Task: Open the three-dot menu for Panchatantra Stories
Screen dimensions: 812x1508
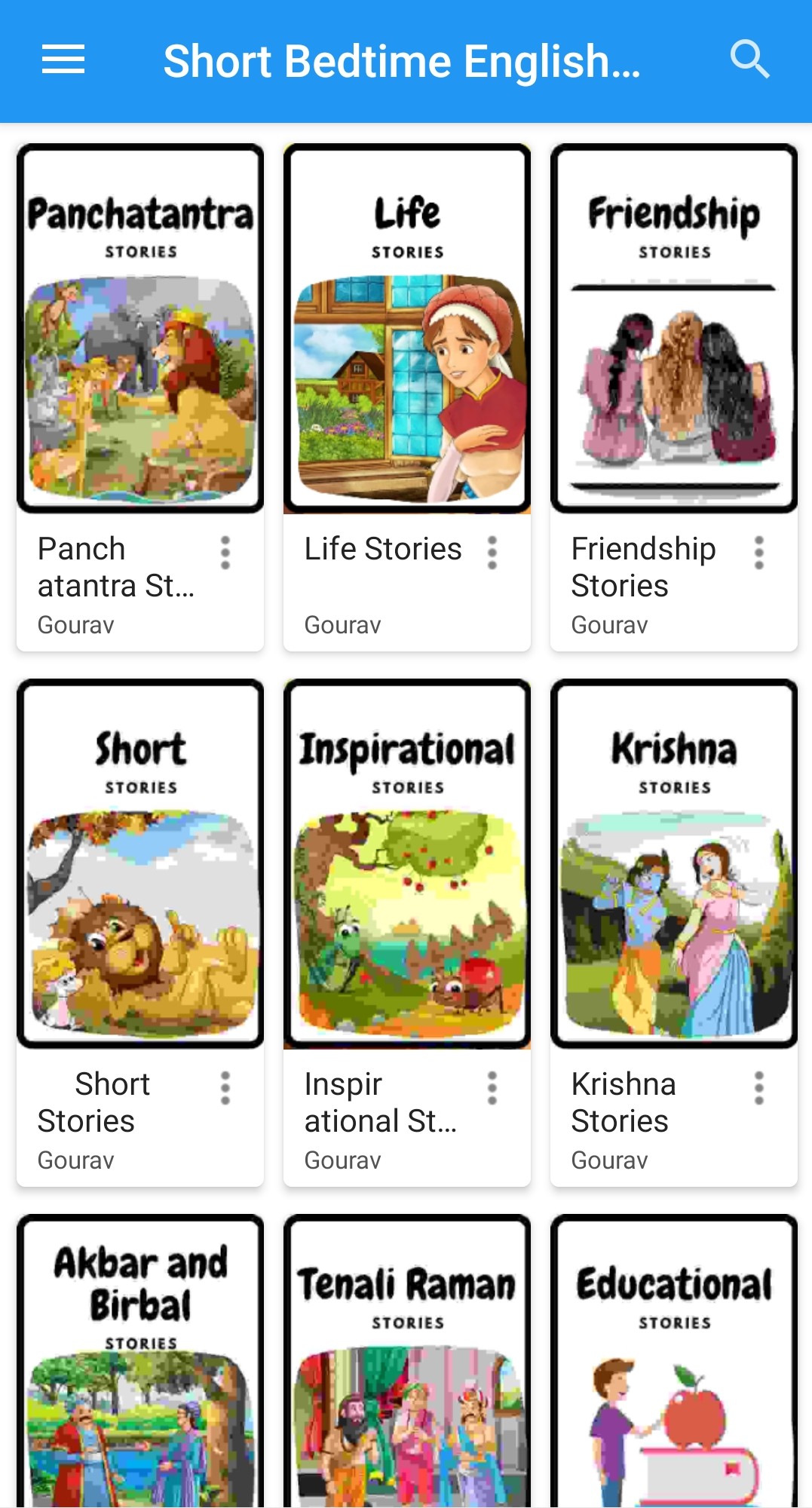Action: 225,553
